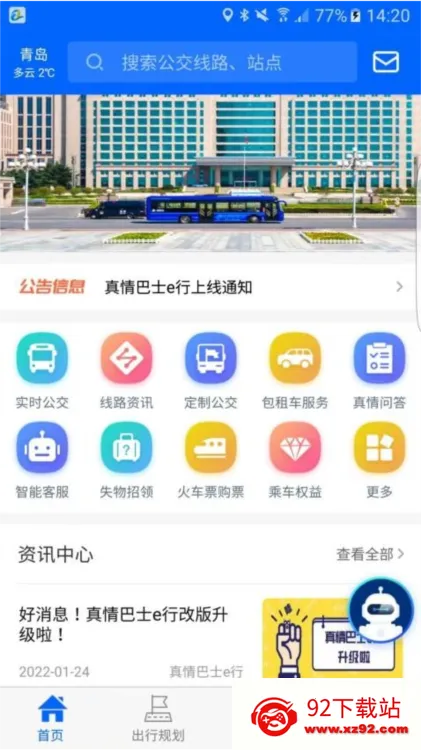This screenshot has height=750, width=421.
Task: Change the city from 青岛
Action: tap(33, 62)
